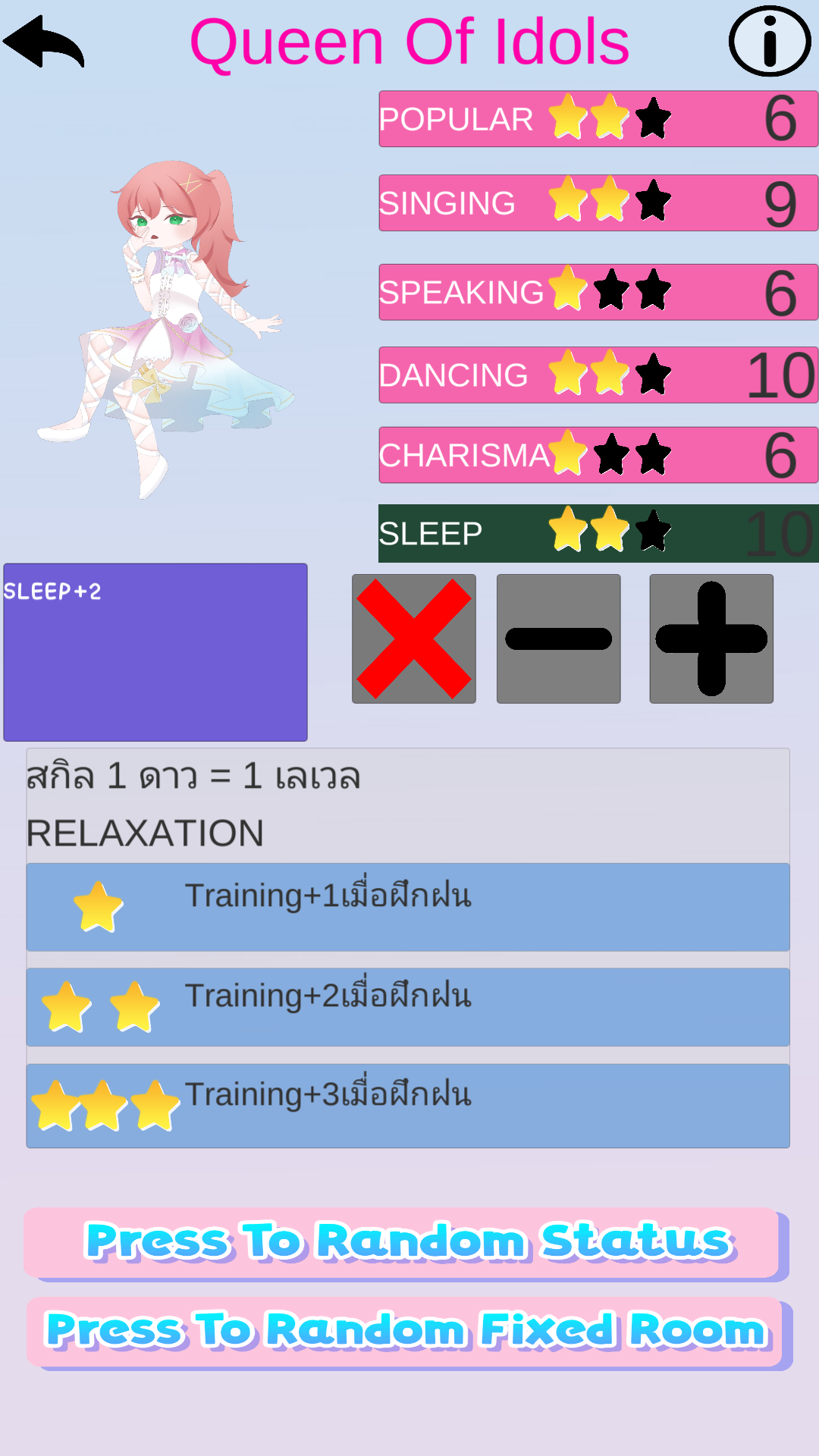Select the SINGING stat bar
819x1456 pixels.
(598, 203)
